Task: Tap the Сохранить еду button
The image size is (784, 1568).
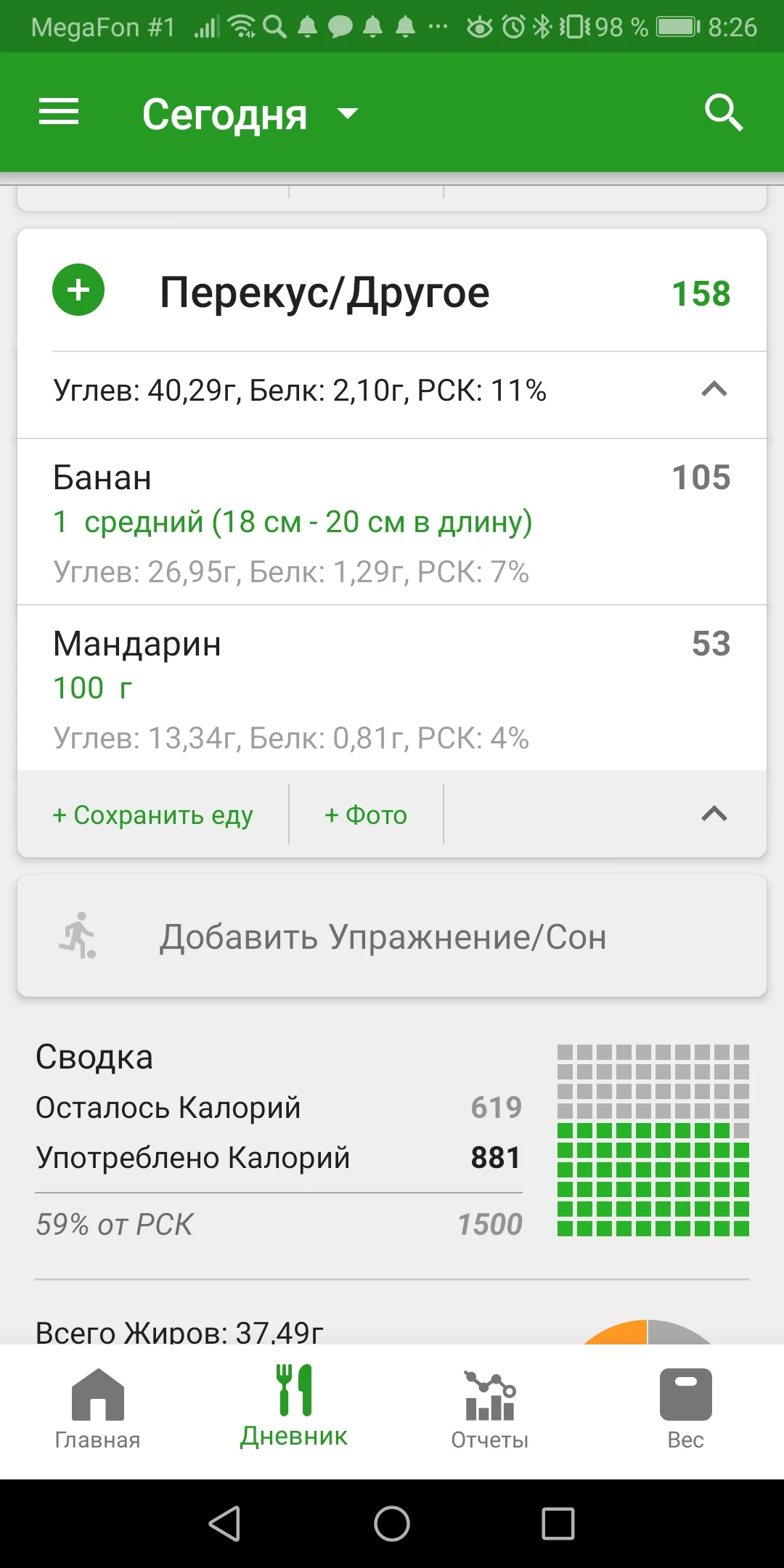Action: 152,814
